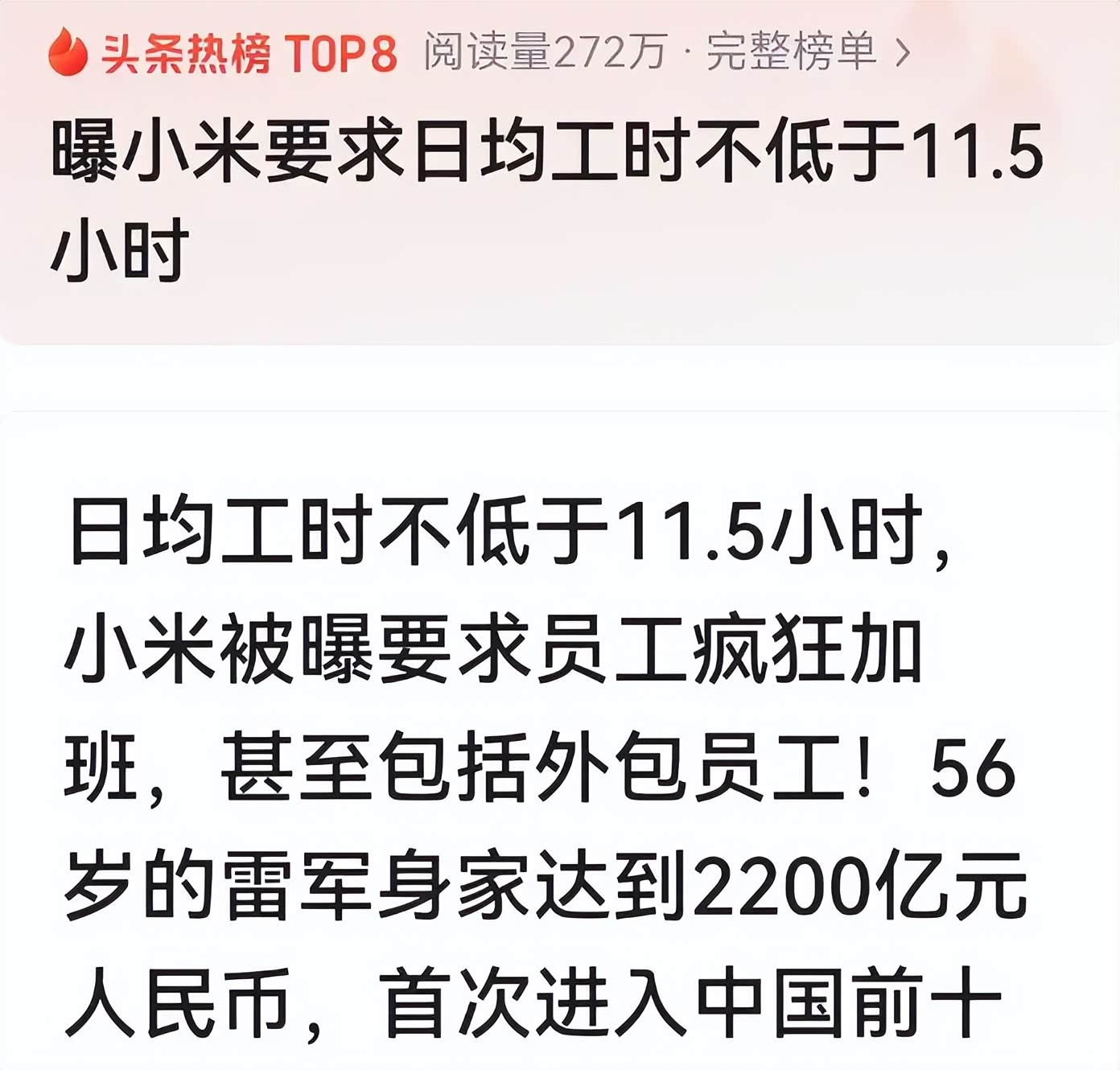
Task: Open the full hot list (完整榜单)
Action: coord(807,53)
